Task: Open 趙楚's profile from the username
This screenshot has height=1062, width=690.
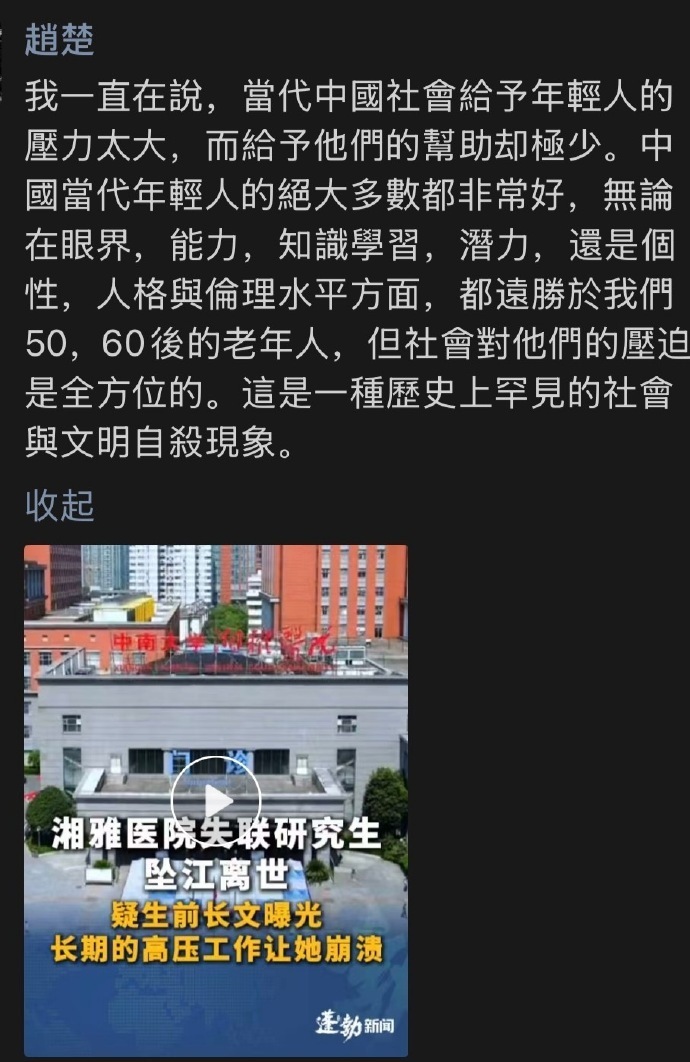Action: [x=59, y=41]
